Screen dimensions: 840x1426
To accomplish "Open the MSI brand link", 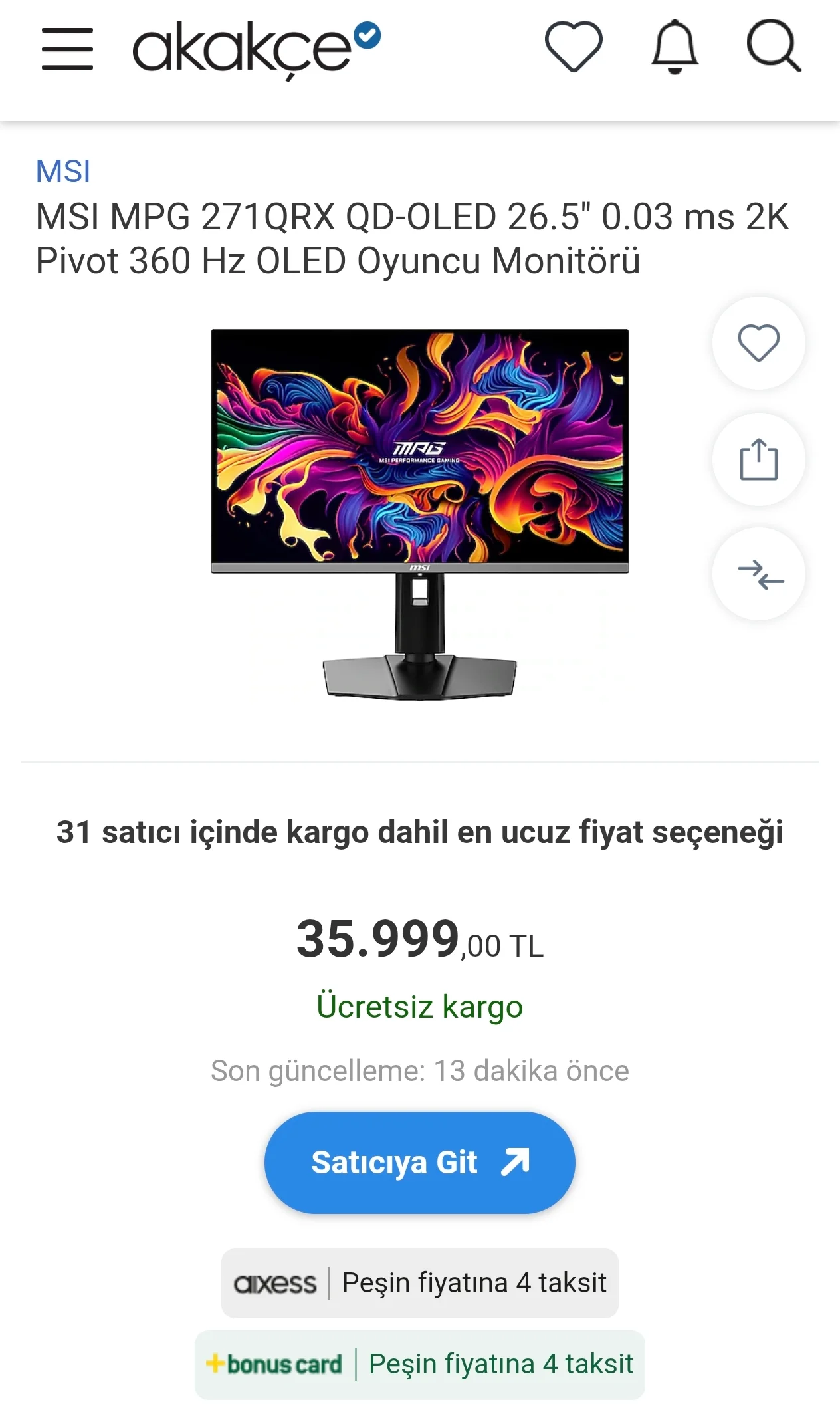I will click(x=63, y=172).
